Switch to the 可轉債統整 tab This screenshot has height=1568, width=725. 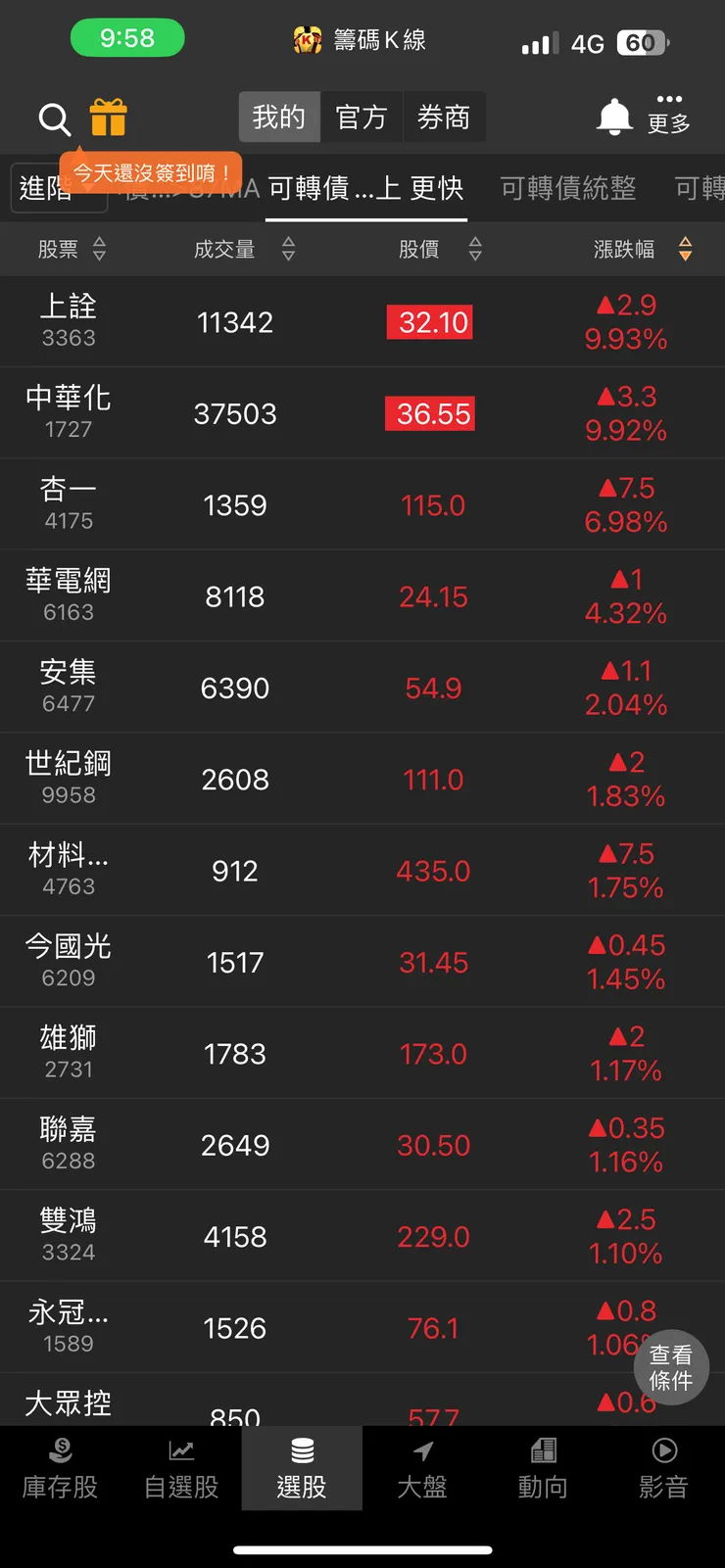click(567, 188)
